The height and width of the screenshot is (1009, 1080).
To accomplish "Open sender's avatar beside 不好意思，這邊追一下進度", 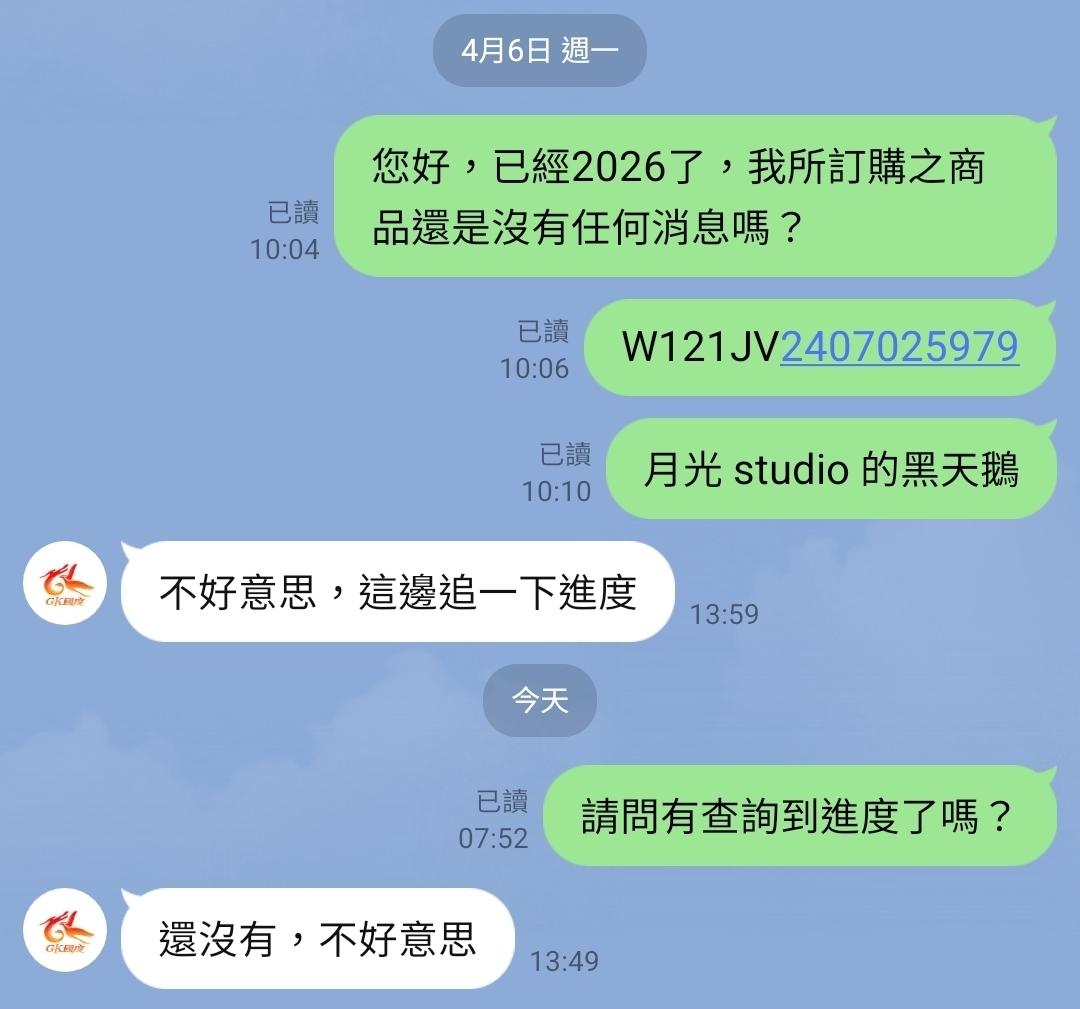I will coord(66,584).
